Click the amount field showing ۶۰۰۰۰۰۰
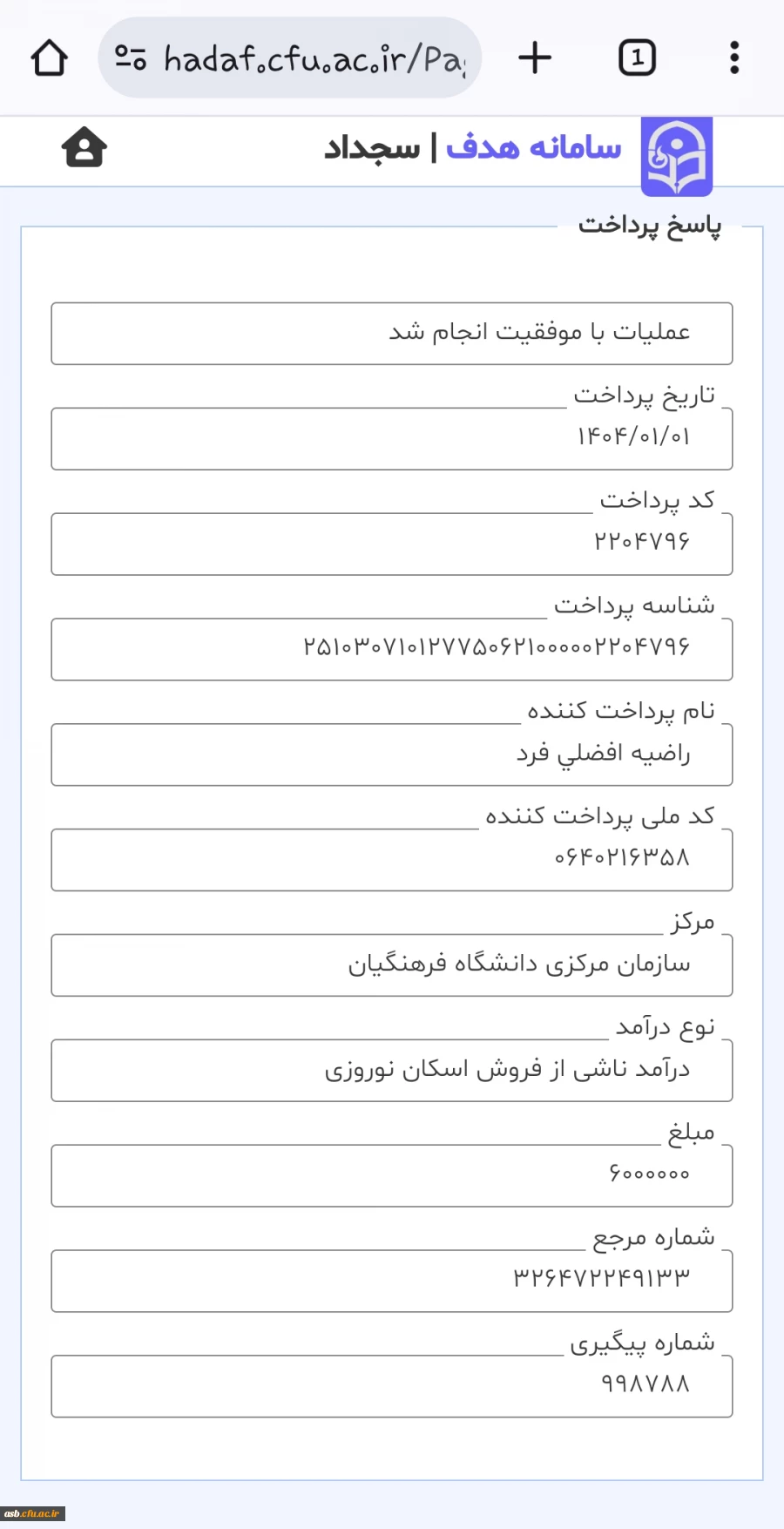The width and height of the screenshot is (784, 1529). click(x=392, y=1175)
